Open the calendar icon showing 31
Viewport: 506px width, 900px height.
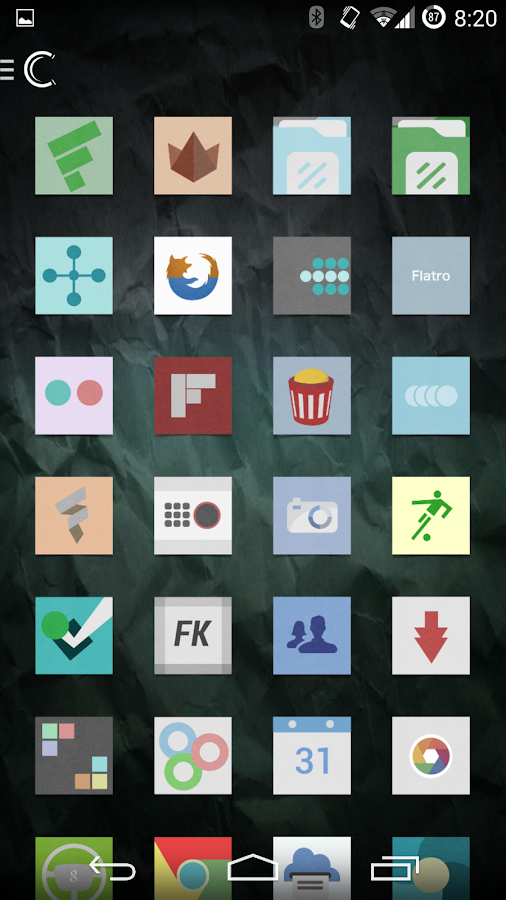tap(312, 755)
